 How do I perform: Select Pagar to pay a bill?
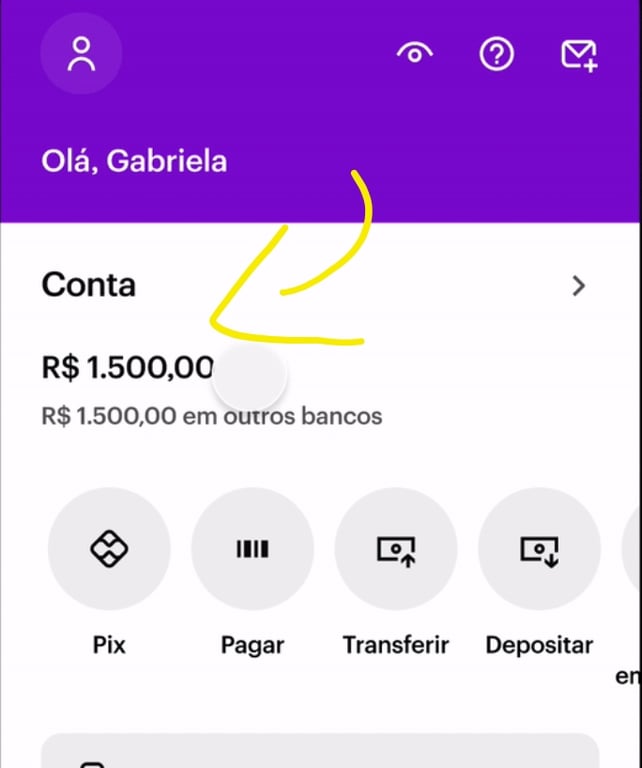252,549
